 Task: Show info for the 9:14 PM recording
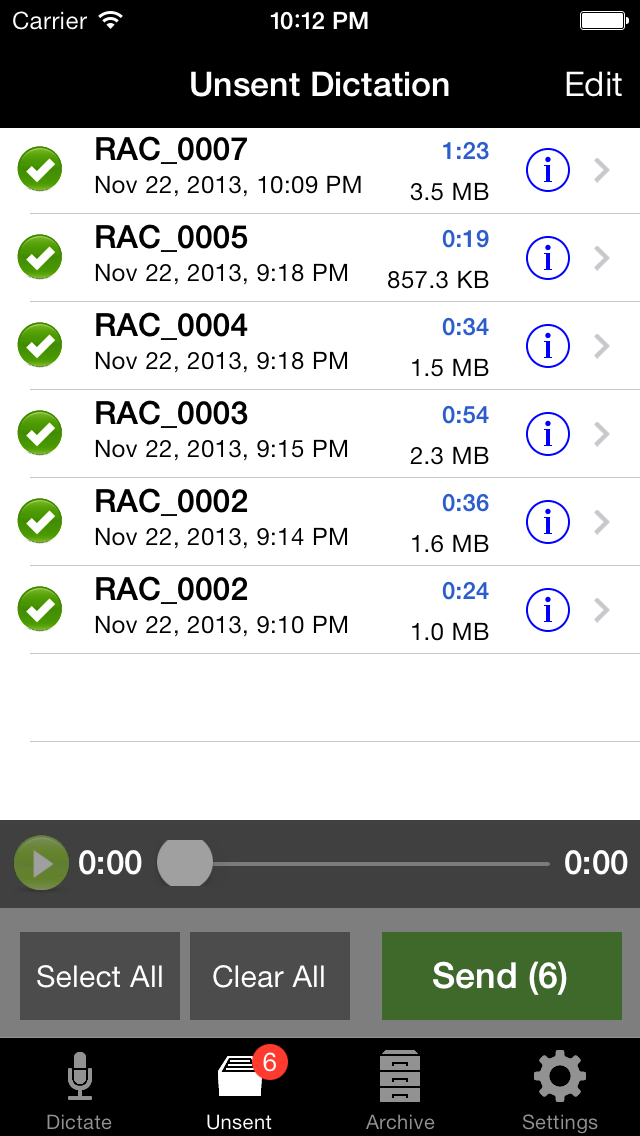click(x=547, y=522)
